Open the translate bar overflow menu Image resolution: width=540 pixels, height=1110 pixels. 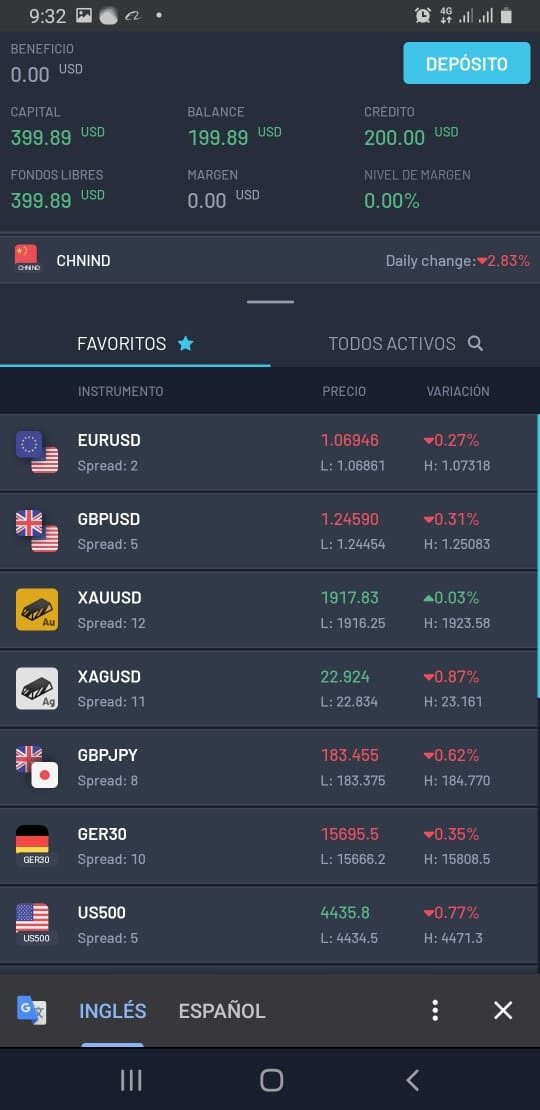(x=435, y=1011)
